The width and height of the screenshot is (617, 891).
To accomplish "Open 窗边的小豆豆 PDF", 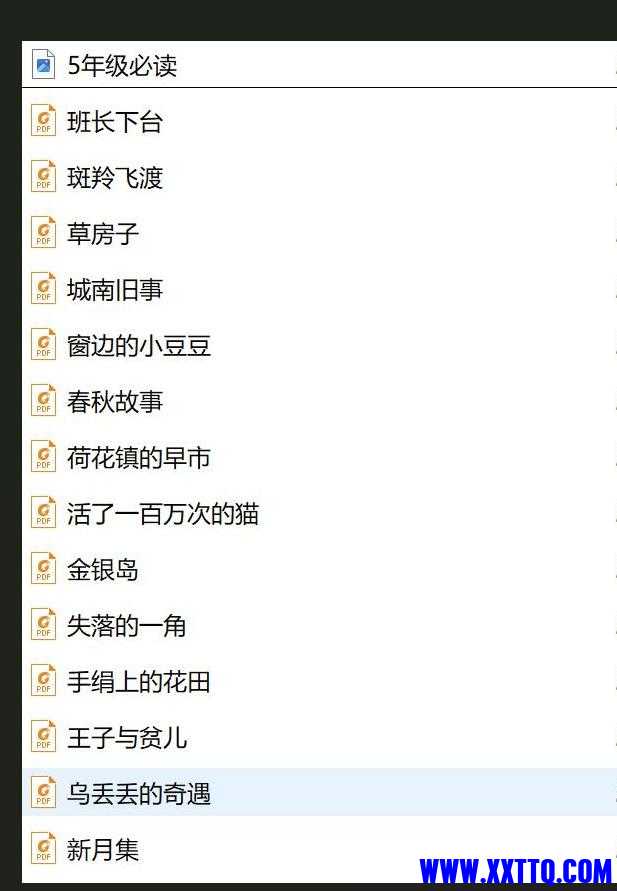I will pos(138,346).
